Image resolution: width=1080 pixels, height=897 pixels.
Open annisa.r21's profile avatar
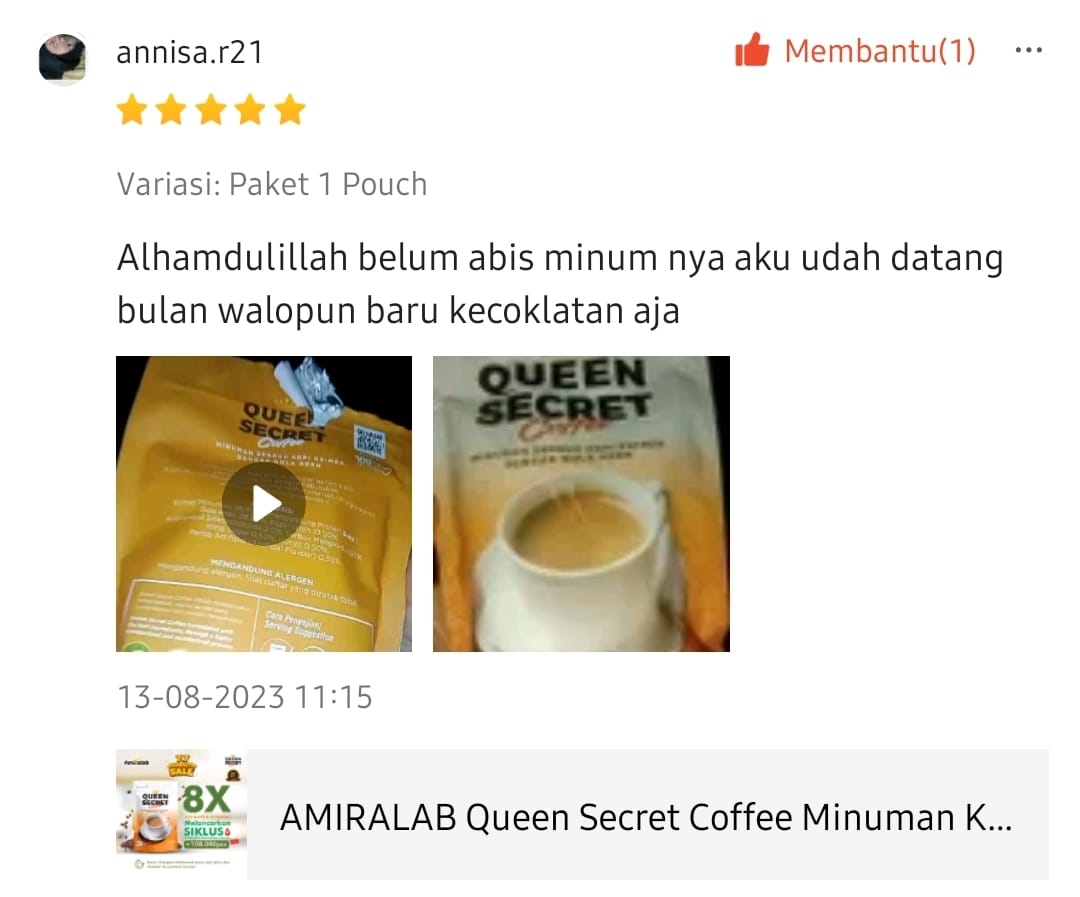[x=62, y=58]
